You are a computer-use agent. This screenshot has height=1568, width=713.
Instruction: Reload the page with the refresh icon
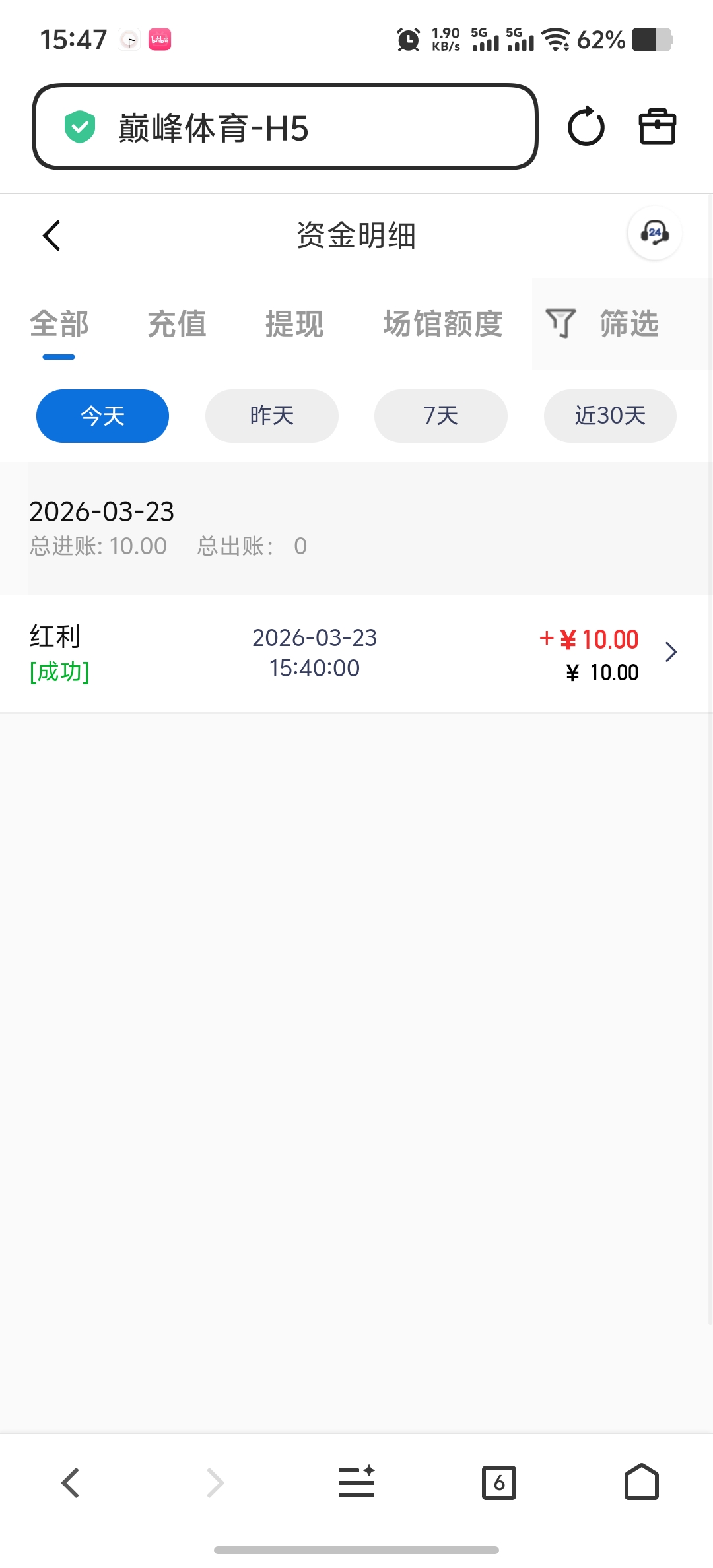tap(586, 127)
